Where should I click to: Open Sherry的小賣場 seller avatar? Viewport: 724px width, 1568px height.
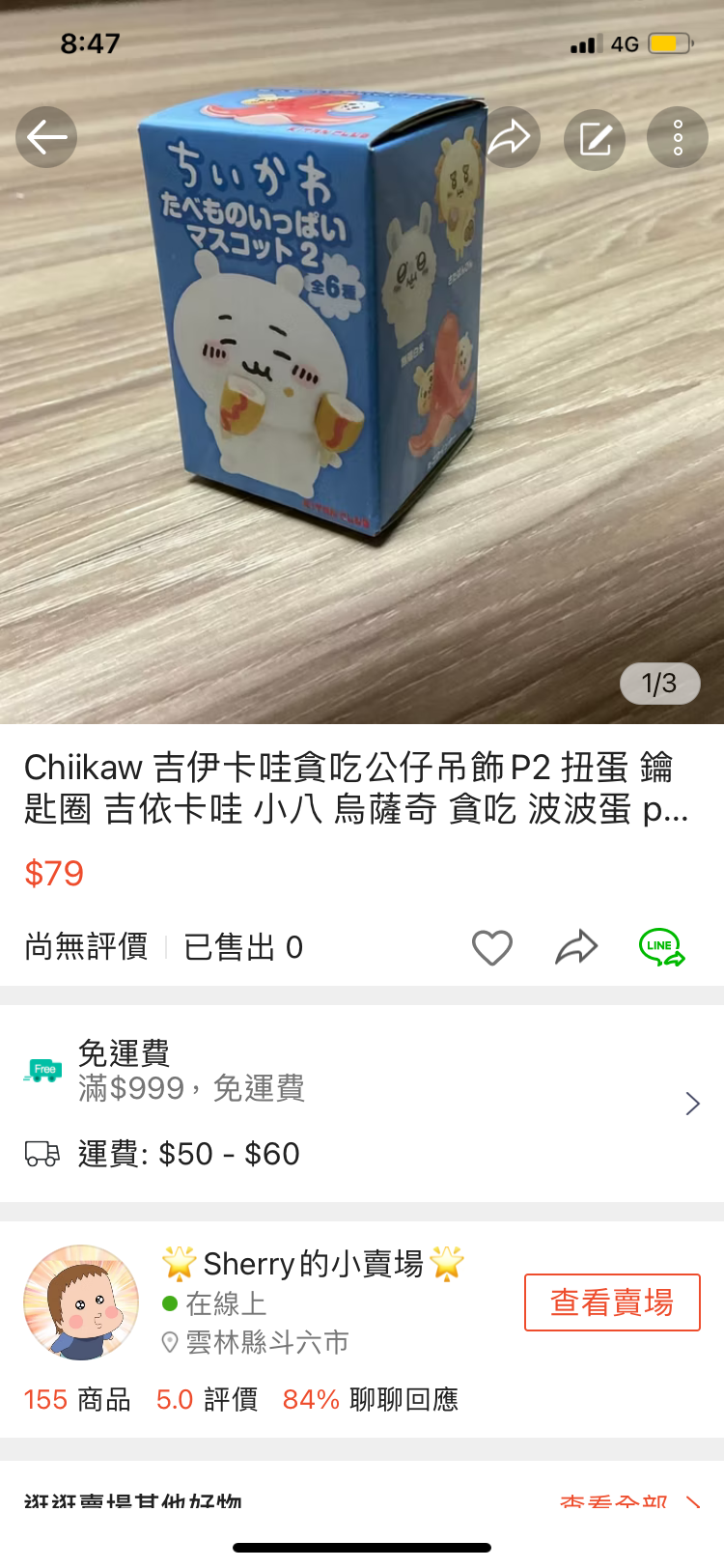tap(81, 1302)
